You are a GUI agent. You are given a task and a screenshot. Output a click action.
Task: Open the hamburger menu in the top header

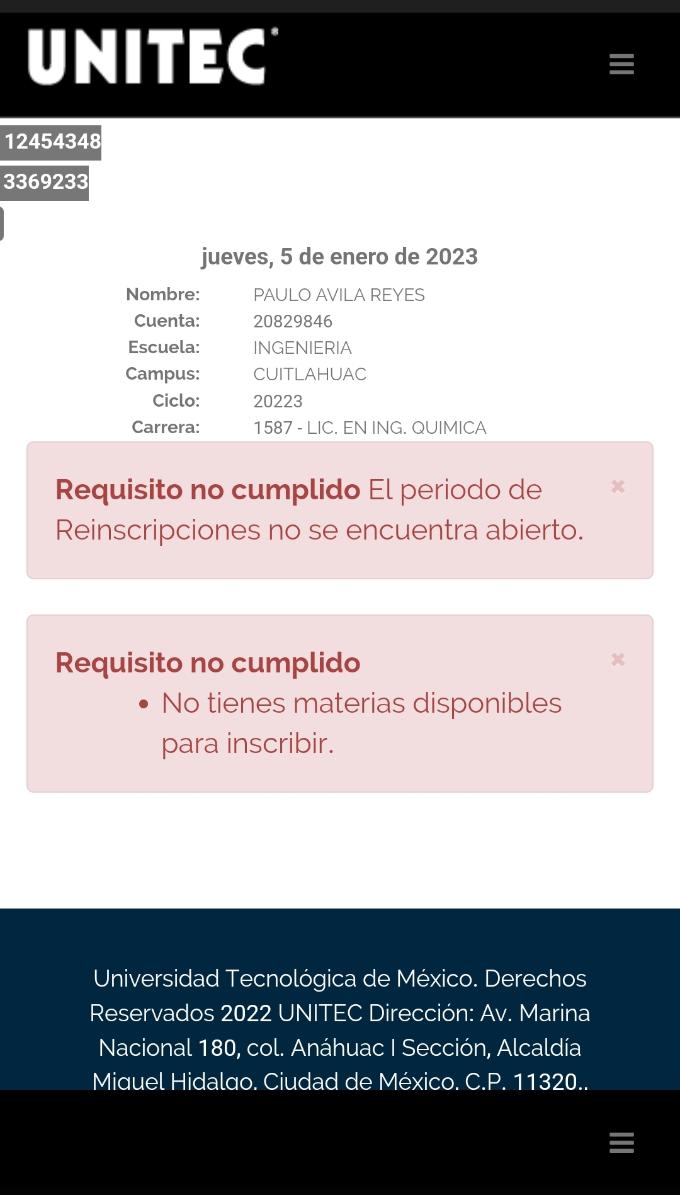621,64
